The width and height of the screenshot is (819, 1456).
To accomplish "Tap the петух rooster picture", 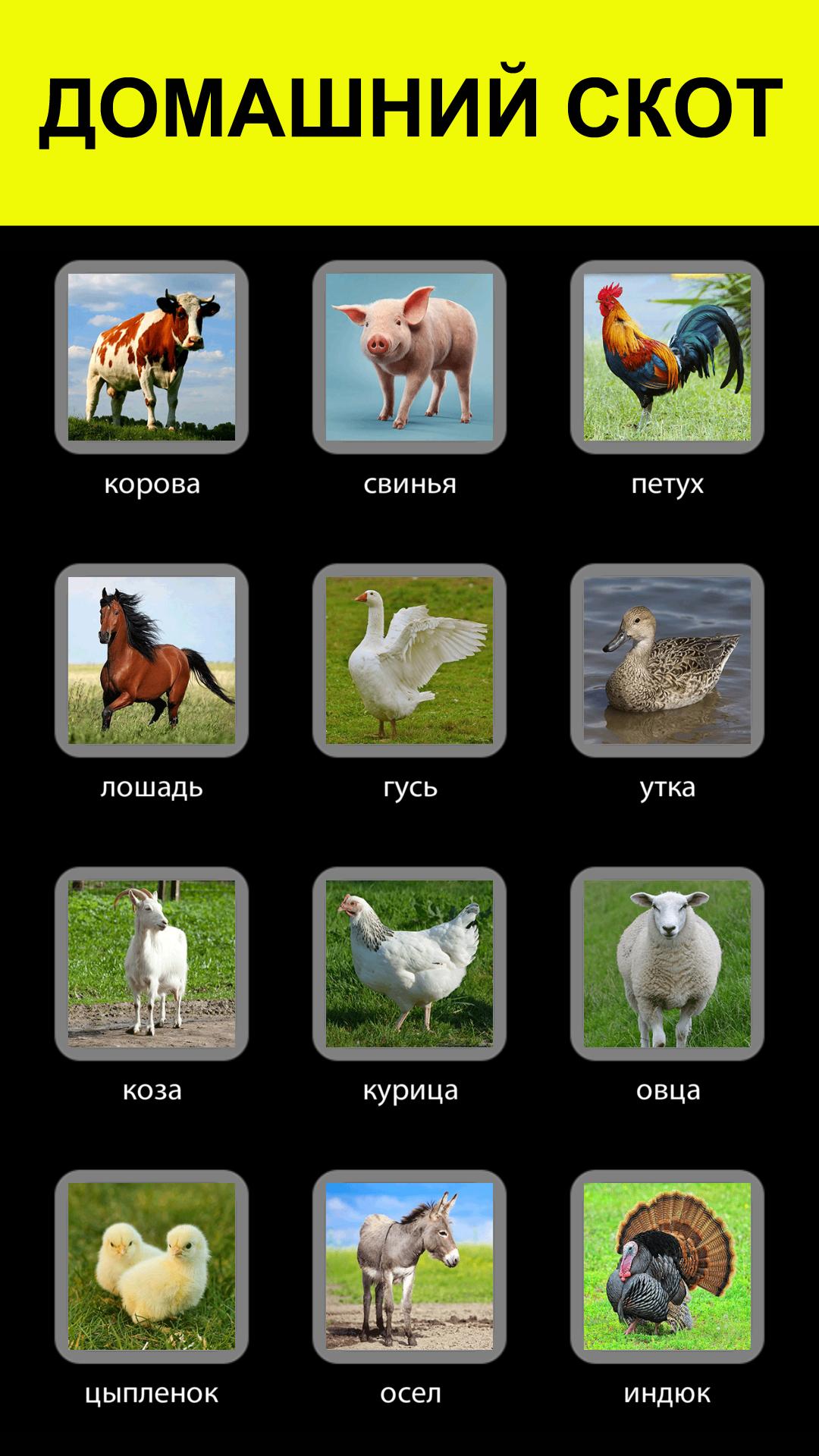I will pos(667,357).
